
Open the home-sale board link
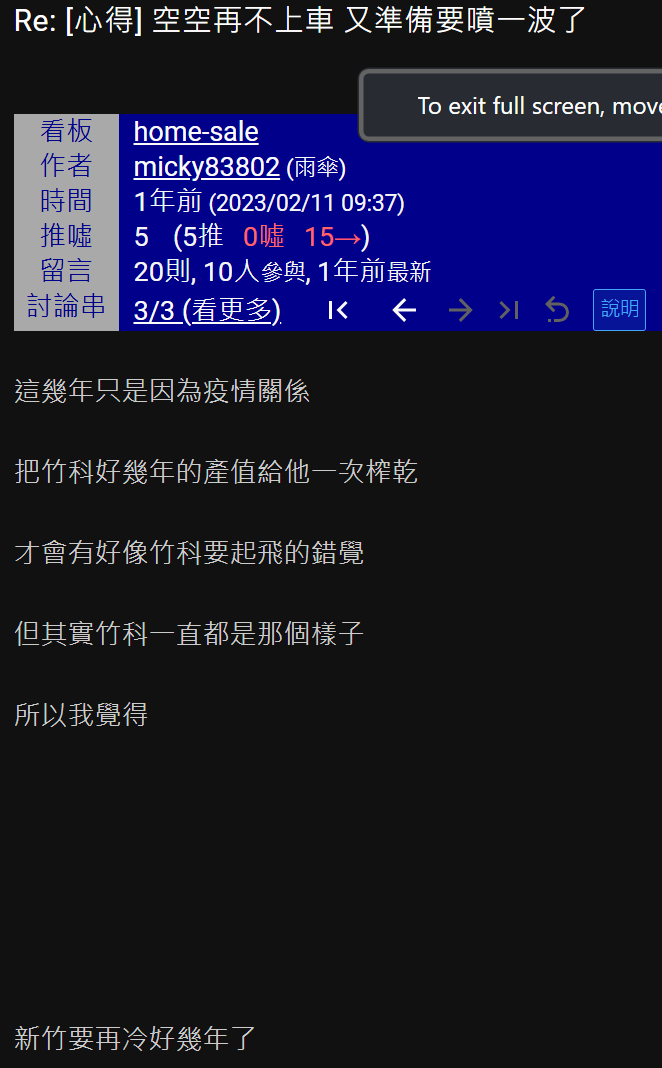point(196,132)
